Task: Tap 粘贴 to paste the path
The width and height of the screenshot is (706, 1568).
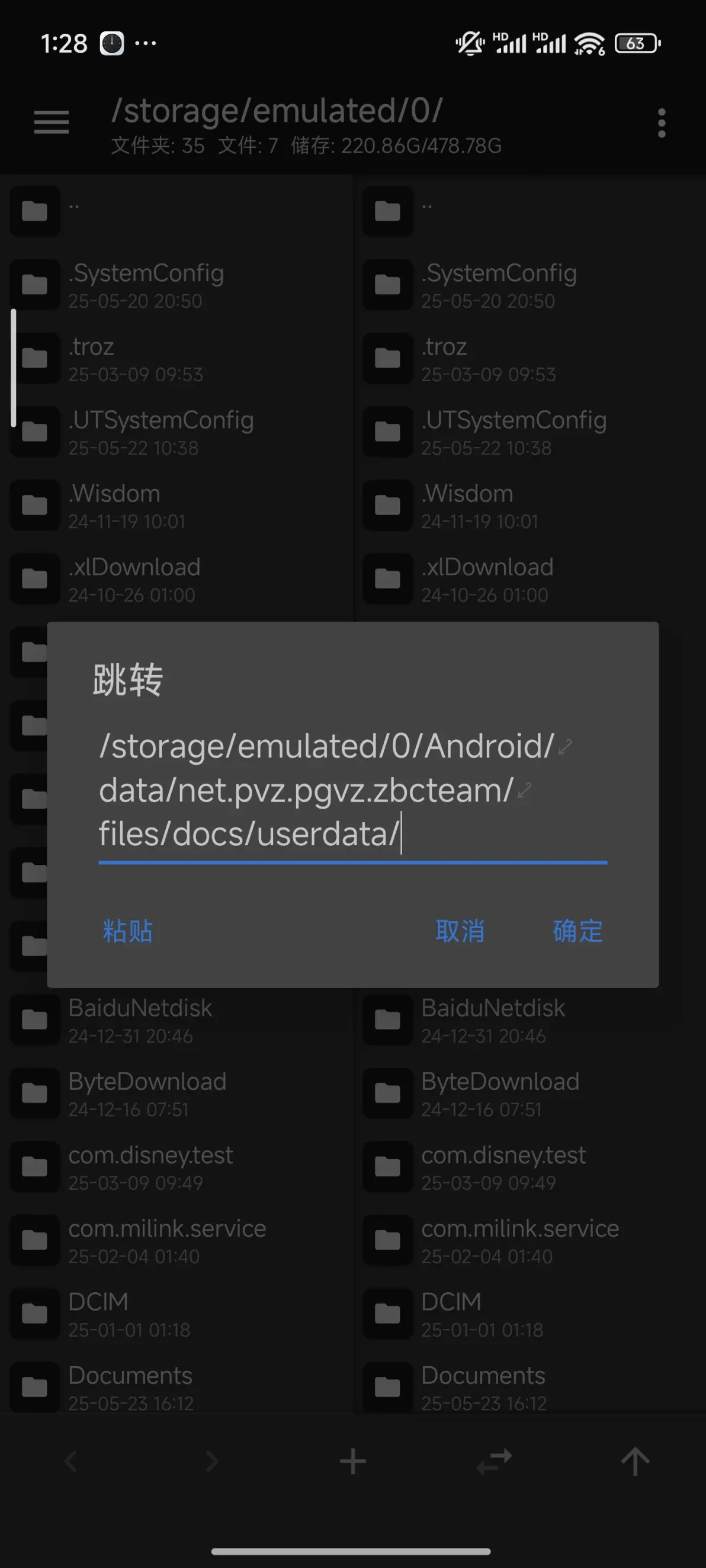Action: click(x=128, y=931)
